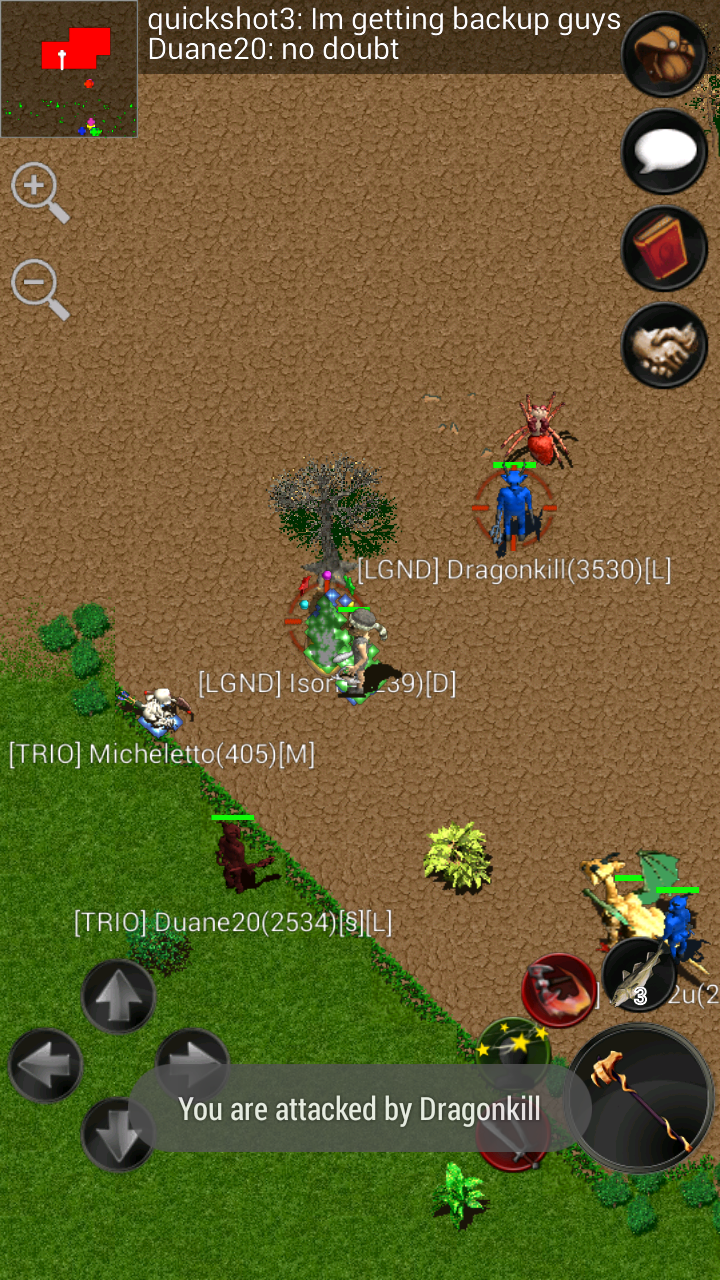Open the minimap
720x1280 pixels.
click(x=69, y=69)
